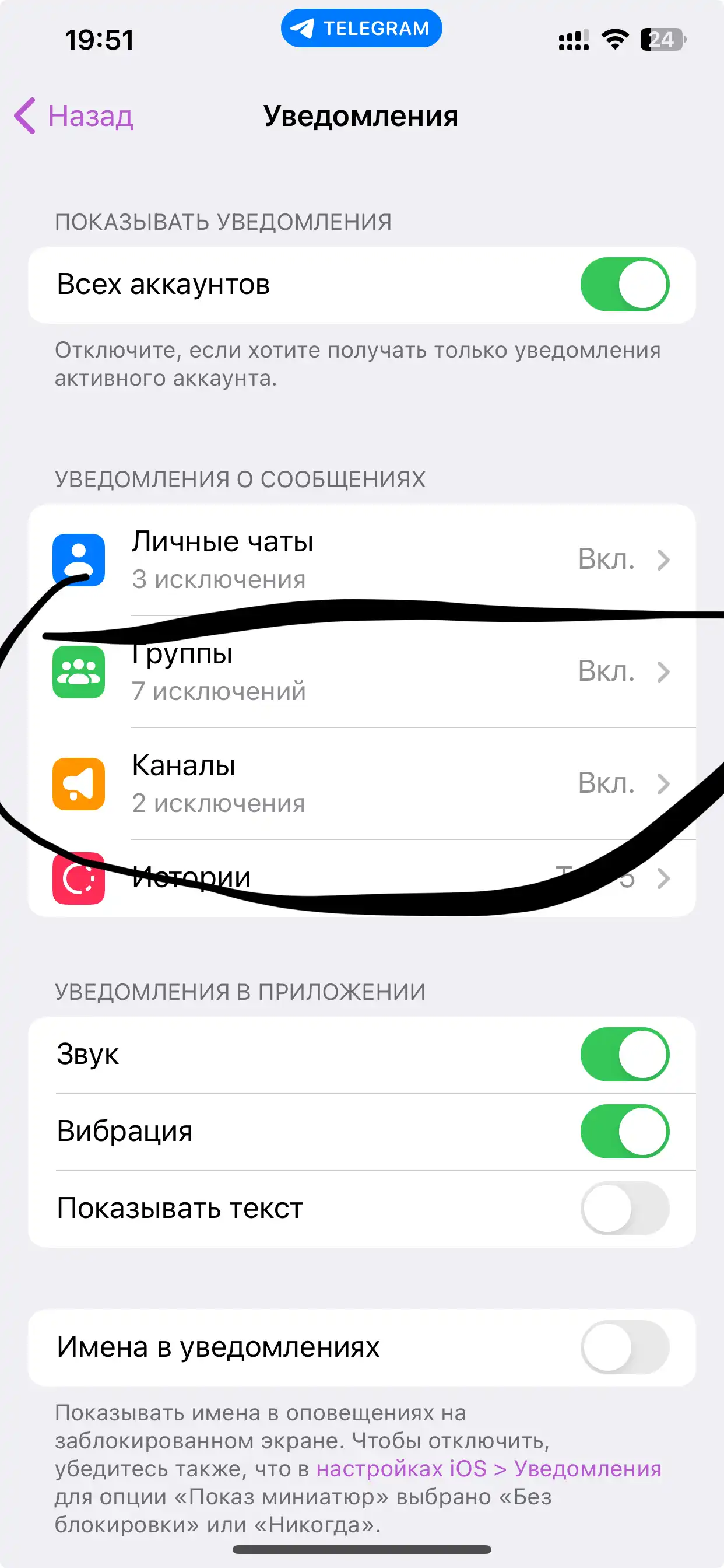Enable Показывать текст switch
Image resolution: width=724 pixels, height=1568 pixels.
pos(624,1208)
